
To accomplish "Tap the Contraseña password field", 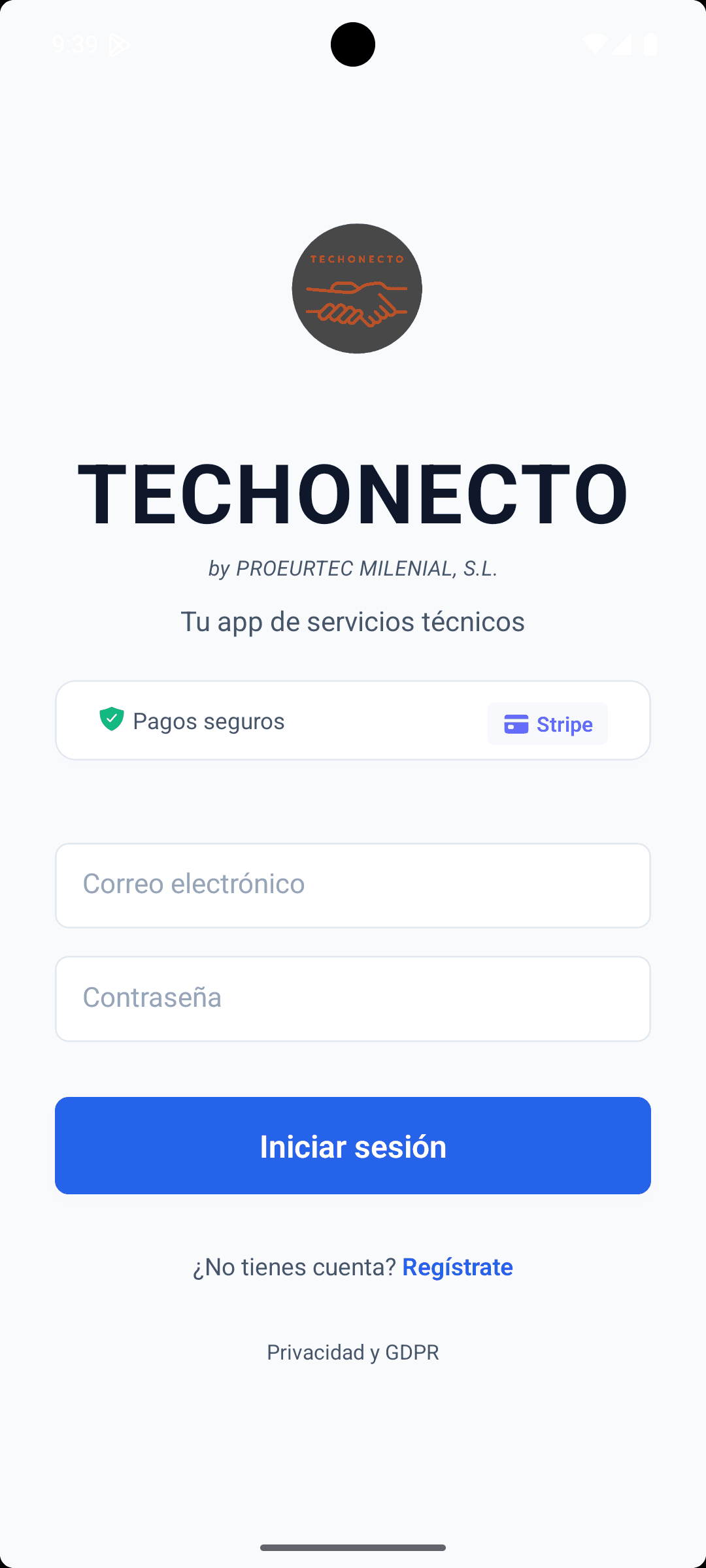I will point(353,998).
